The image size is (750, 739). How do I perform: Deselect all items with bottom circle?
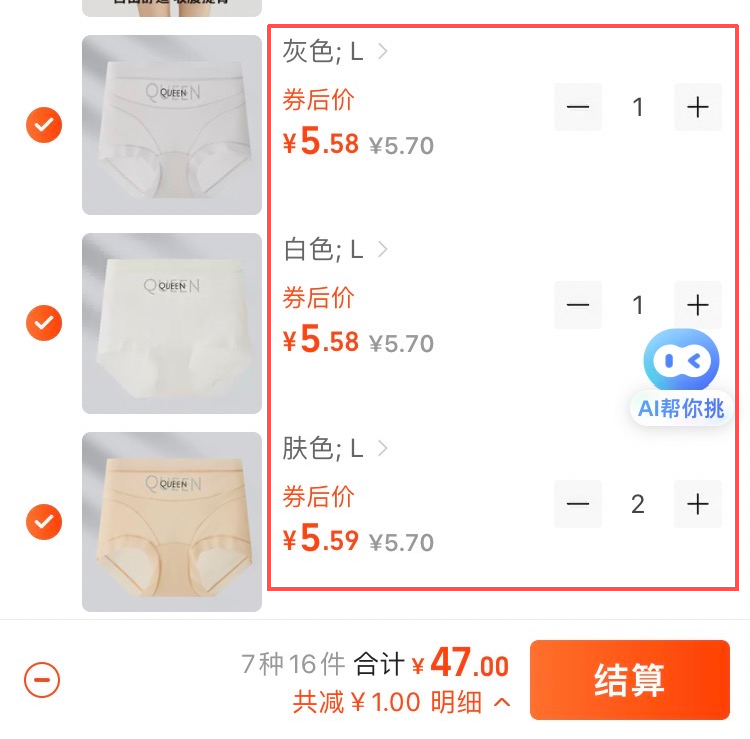42,681
